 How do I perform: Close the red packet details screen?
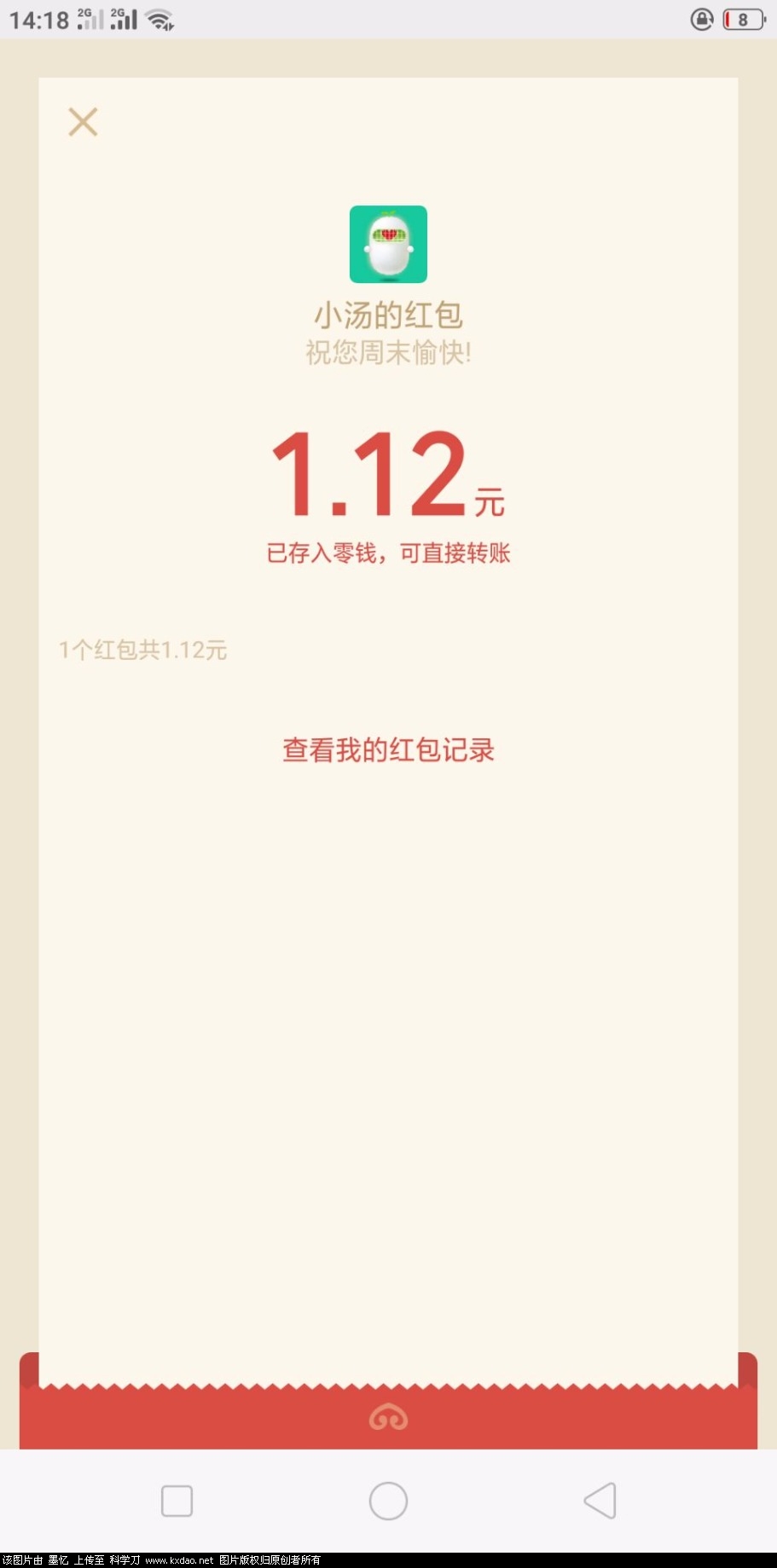(83, 122)
